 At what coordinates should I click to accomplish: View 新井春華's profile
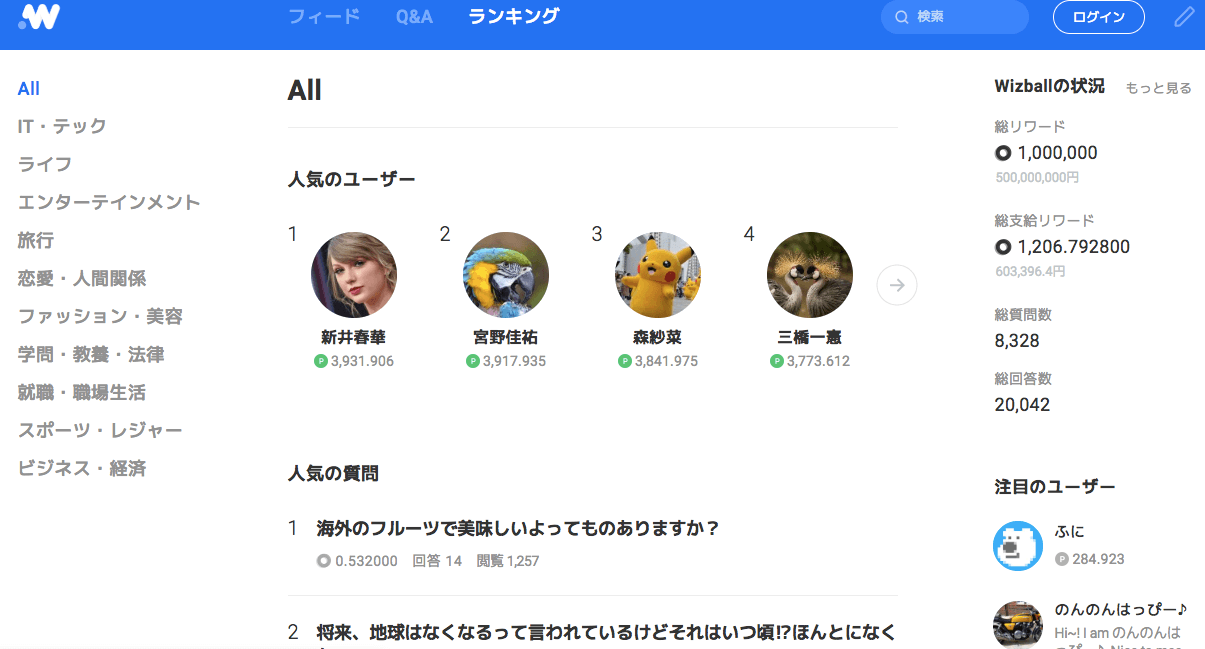[x=353, y=275]
